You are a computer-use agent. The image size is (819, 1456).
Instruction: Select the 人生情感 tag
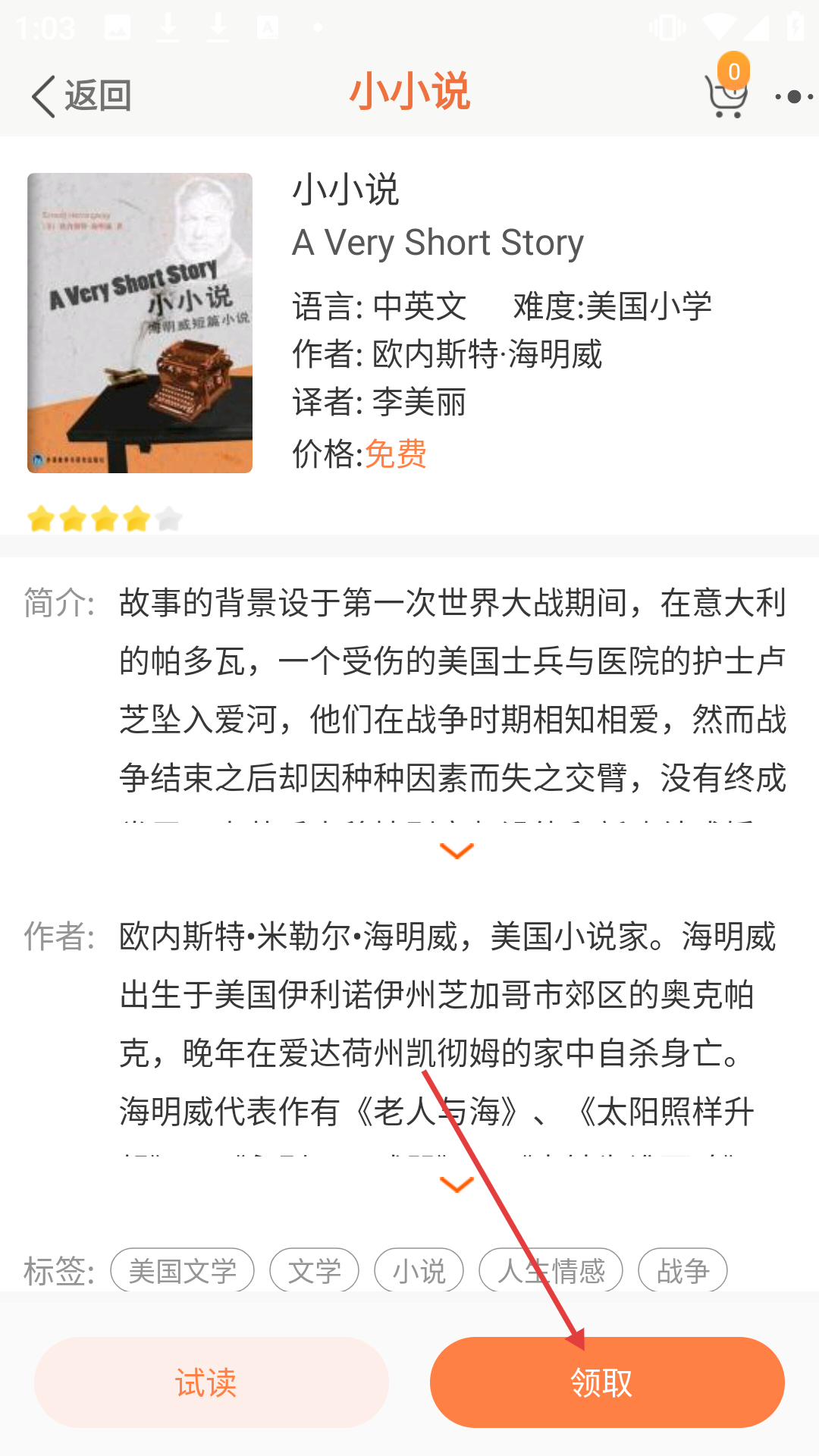(x=551, y=1270)
